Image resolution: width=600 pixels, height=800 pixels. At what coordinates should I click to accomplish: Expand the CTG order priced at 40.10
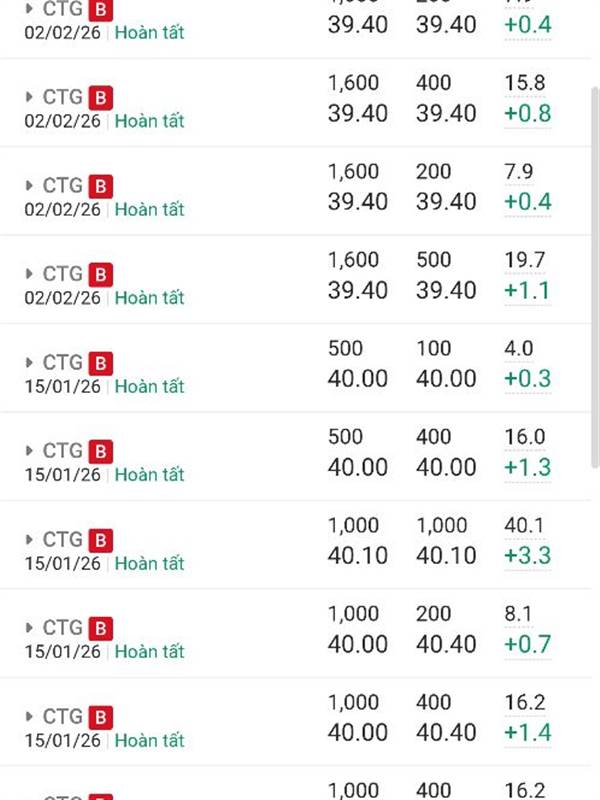(30, 540)
